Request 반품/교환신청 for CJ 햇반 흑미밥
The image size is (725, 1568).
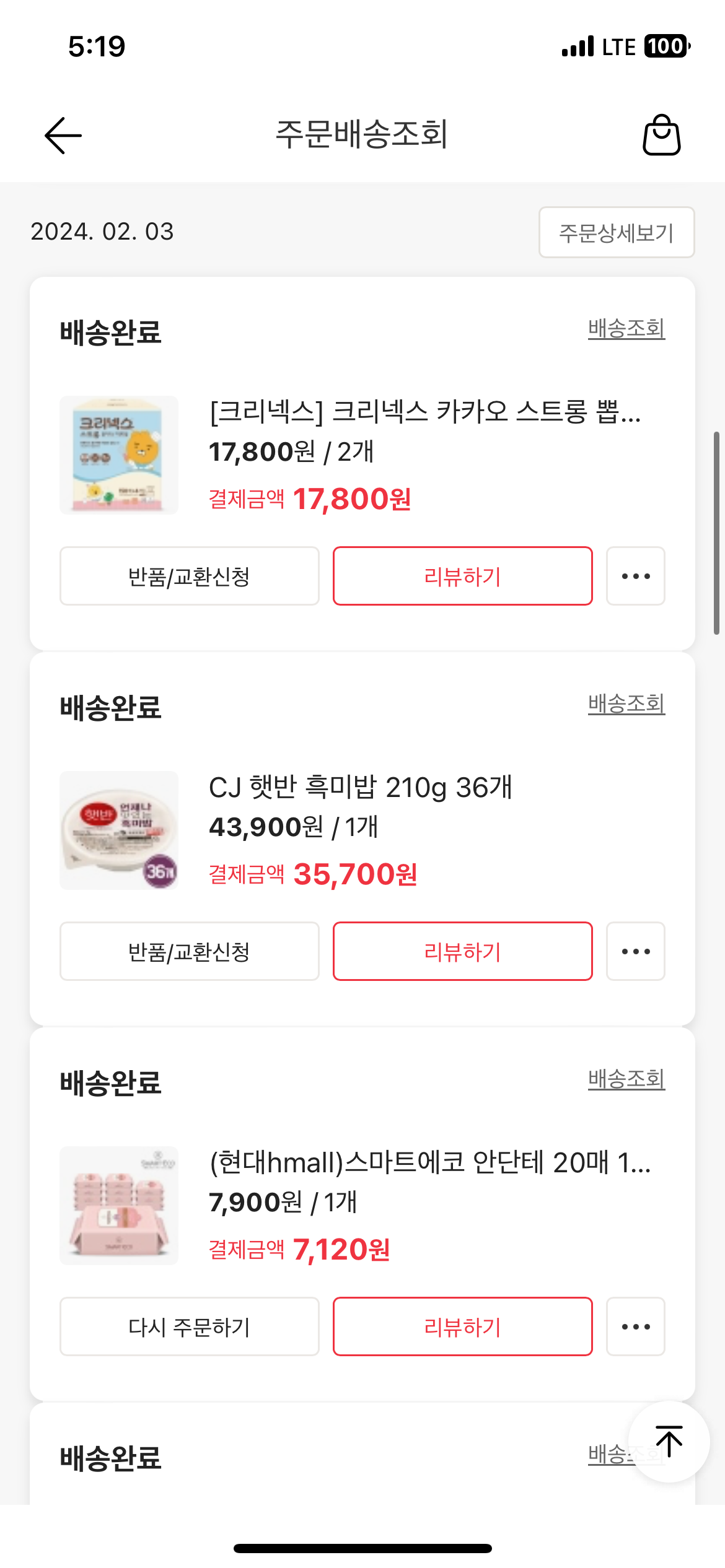pyautogui.click(x=189, y=951)
